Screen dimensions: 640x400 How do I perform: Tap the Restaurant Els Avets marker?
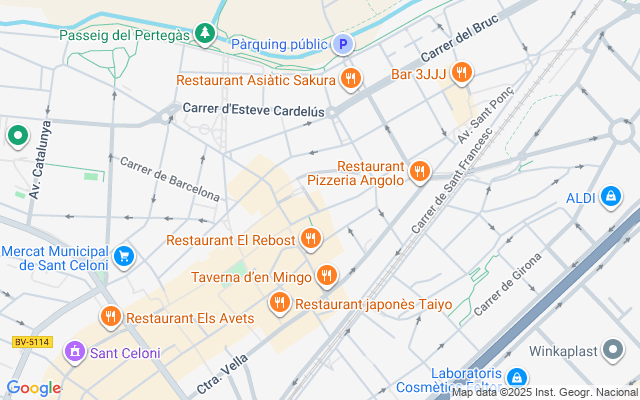click(x=111, y=317)
